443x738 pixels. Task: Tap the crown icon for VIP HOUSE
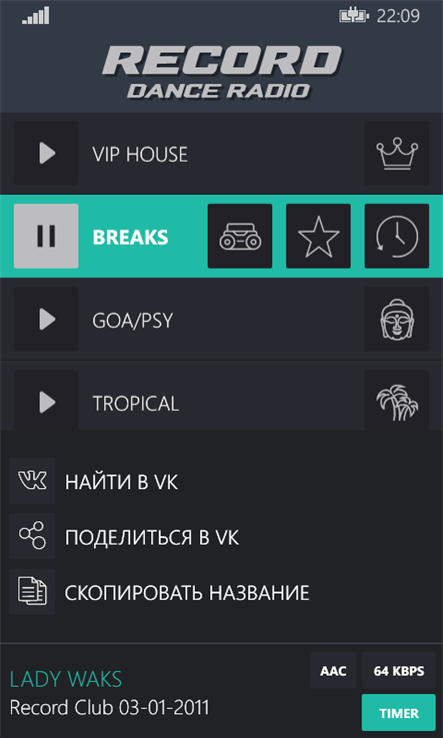[396, 153]
